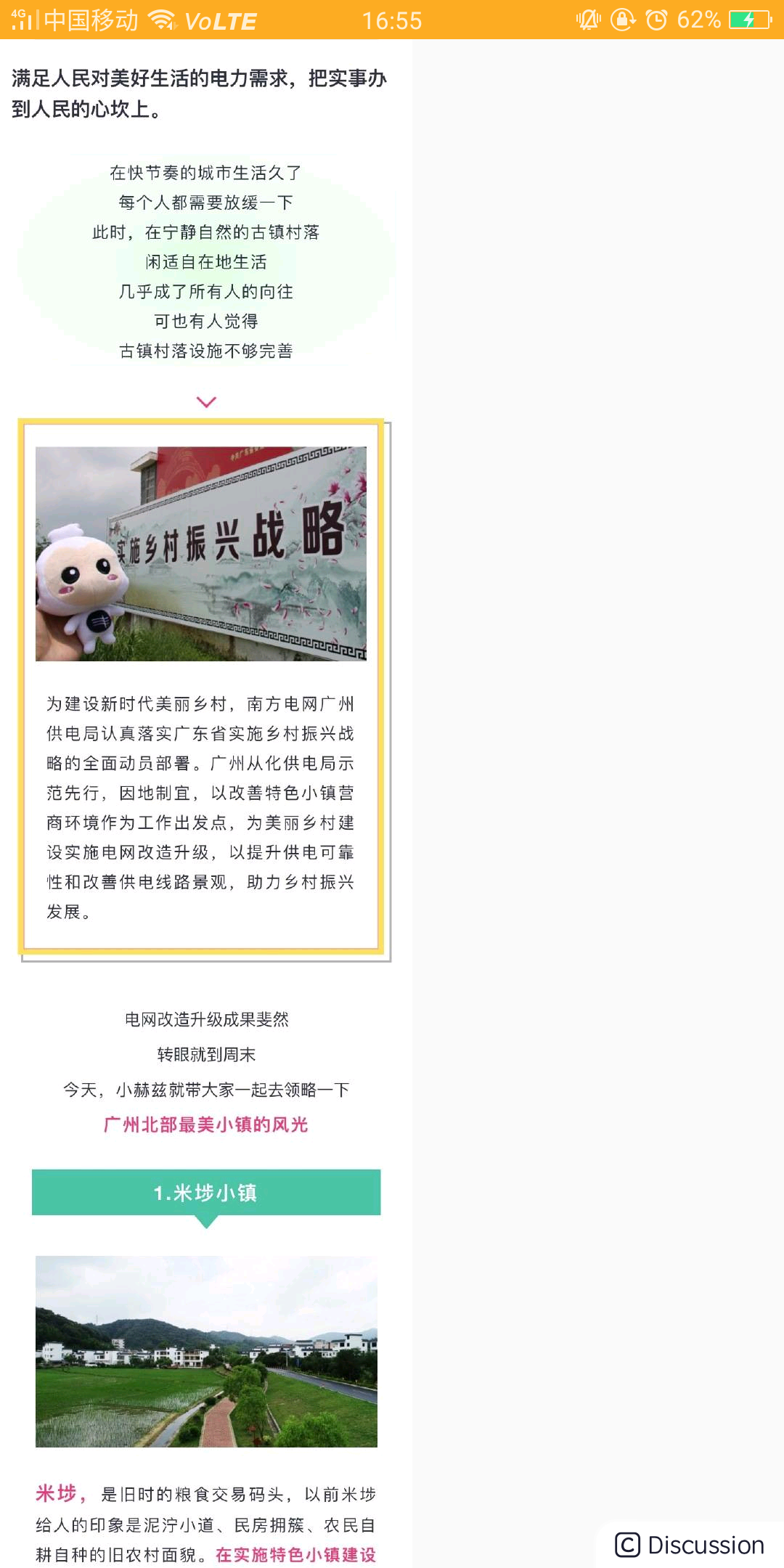784x1568 pixels.
Task: View the 米埗小镇 landscape photo
Action: (x=206, y=1352)
